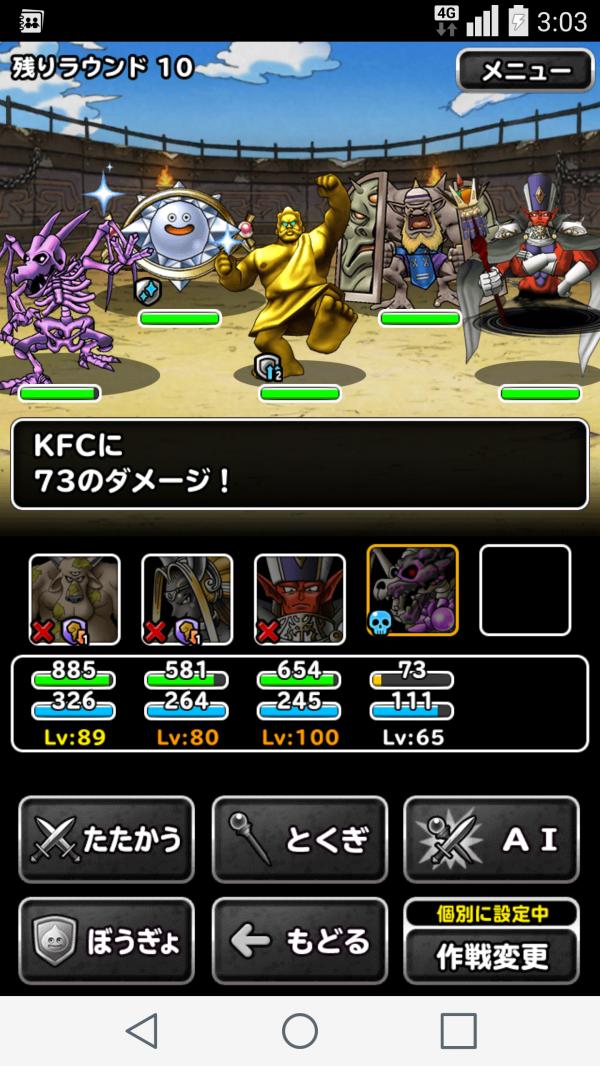Select the Lv:100 red demon portrait

300,600
